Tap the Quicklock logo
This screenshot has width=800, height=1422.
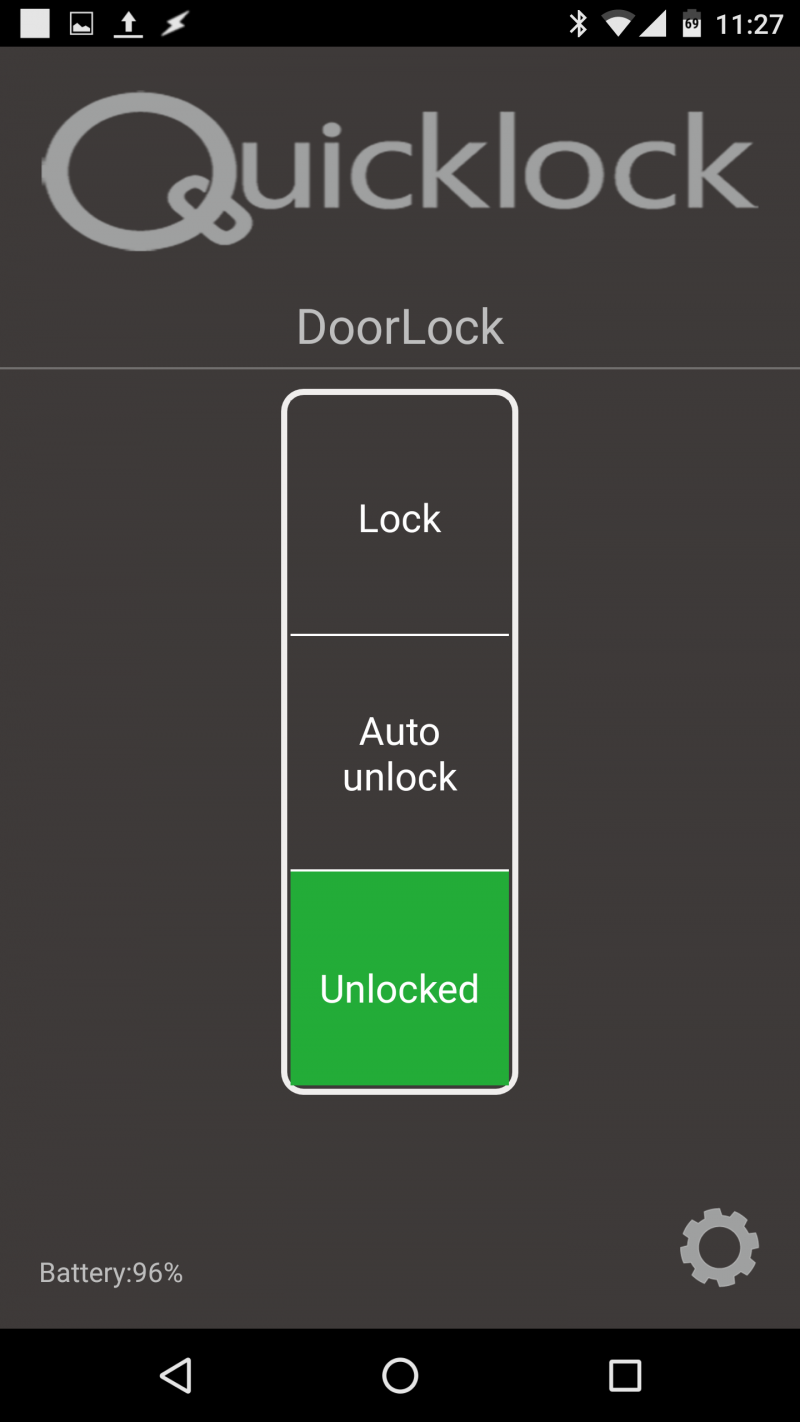(x=398, y=168)
